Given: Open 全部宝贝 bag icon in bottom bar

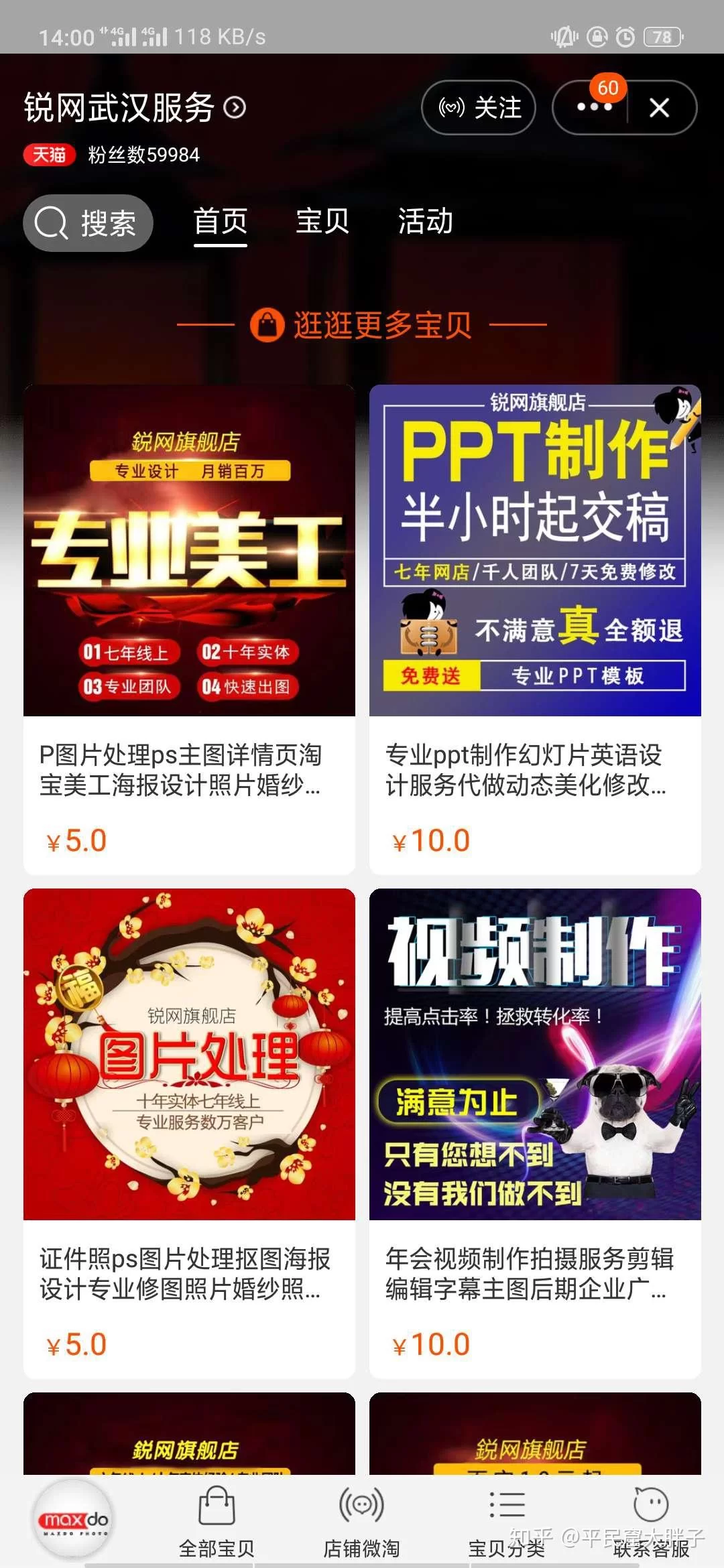Looking at the screenshot, I should 216,1506.
